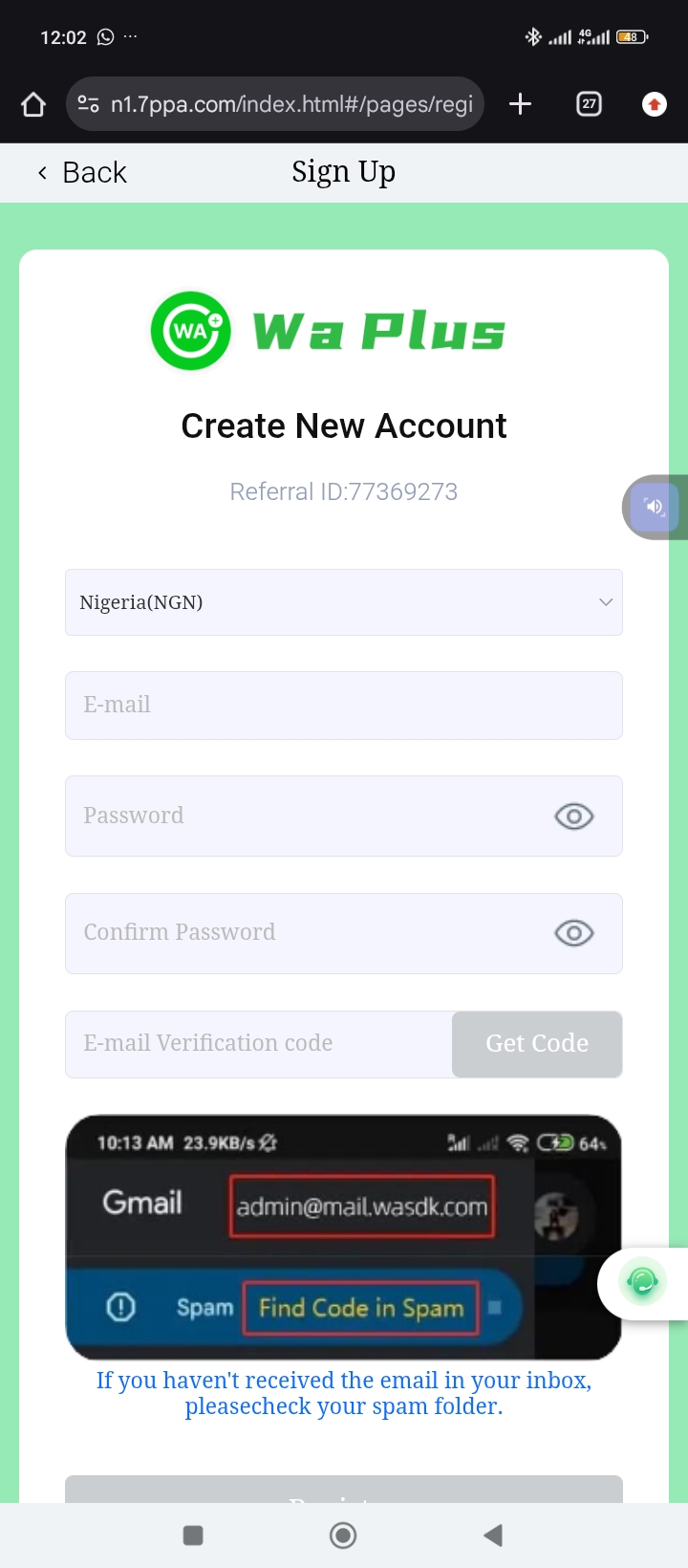This screenshot has width=688, height=1568.
Task: Show the Password field's hidden text
Action: click(x=573, y=817)
